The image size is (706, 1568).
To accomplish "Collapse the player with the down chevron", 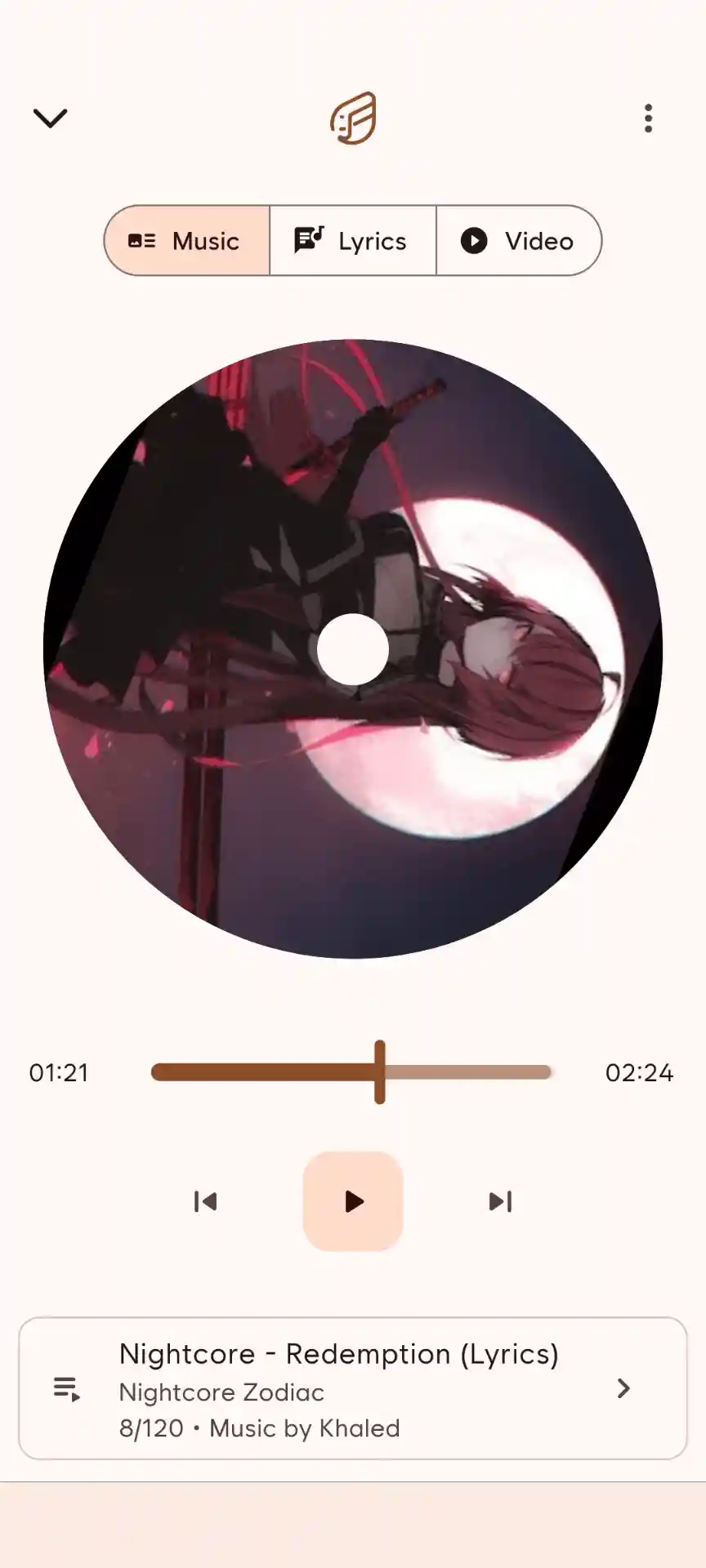I will click(x=50, y=118).
